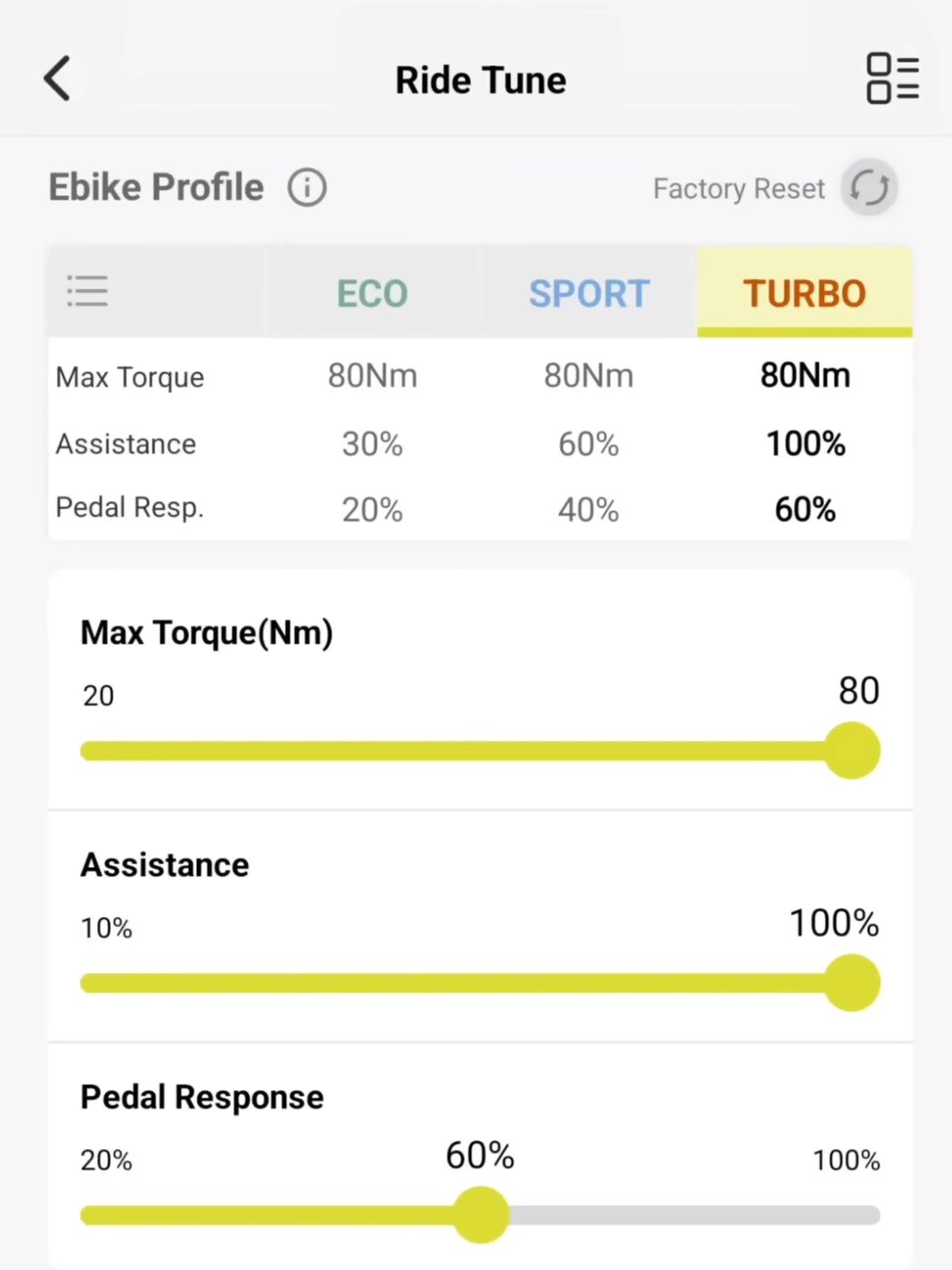Viewport: 952px width, 1270px height.
Task: Show Ebike Profile info
Action: pyautogui.click(x=307, y=188)
